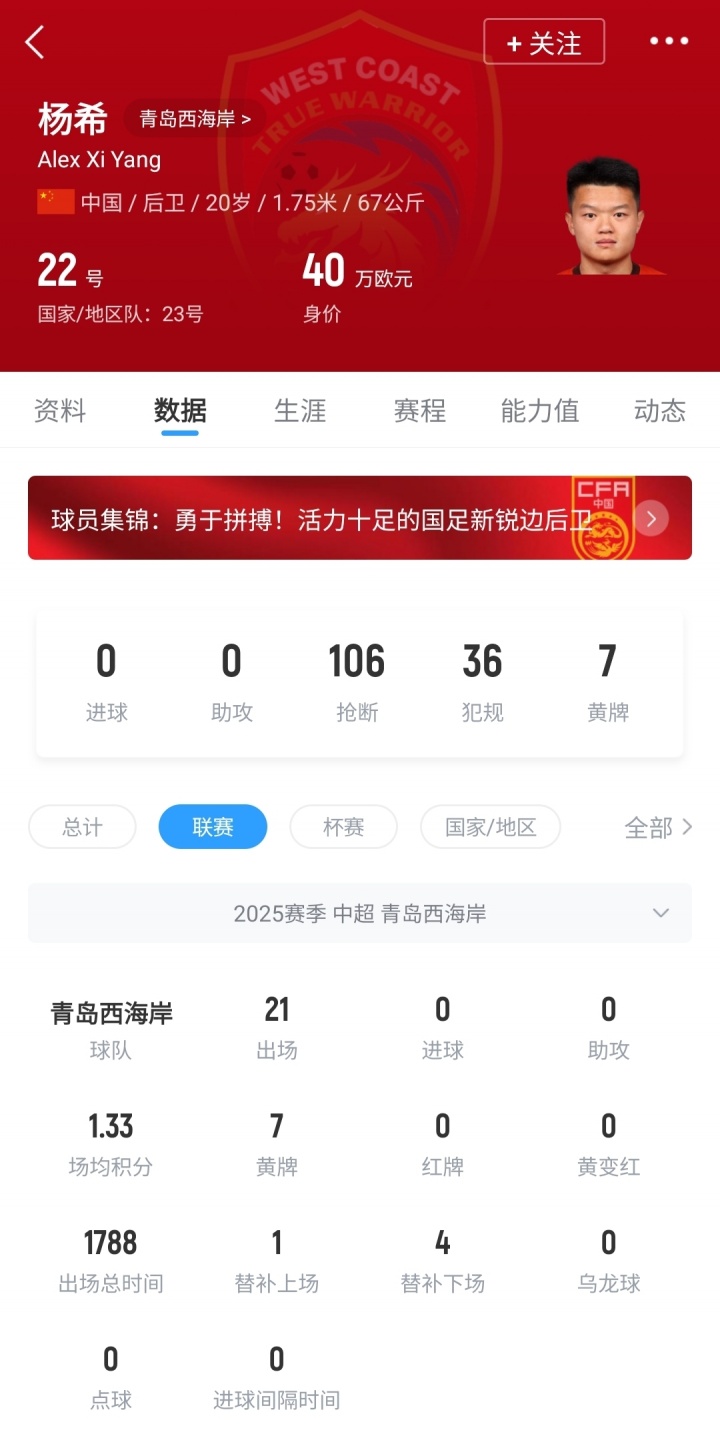Tap the back arrow to return
The width and height of the screenshot is (720, 1444).
coord(35,42)
